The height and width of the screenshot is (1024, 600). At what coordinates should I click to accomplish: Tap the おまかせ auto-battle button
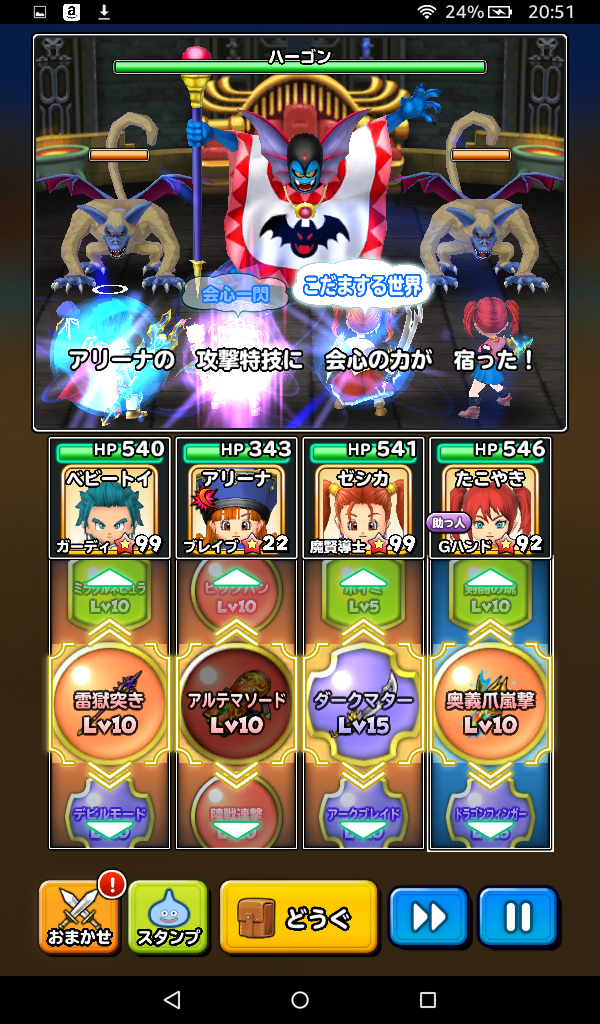[80, 917]
